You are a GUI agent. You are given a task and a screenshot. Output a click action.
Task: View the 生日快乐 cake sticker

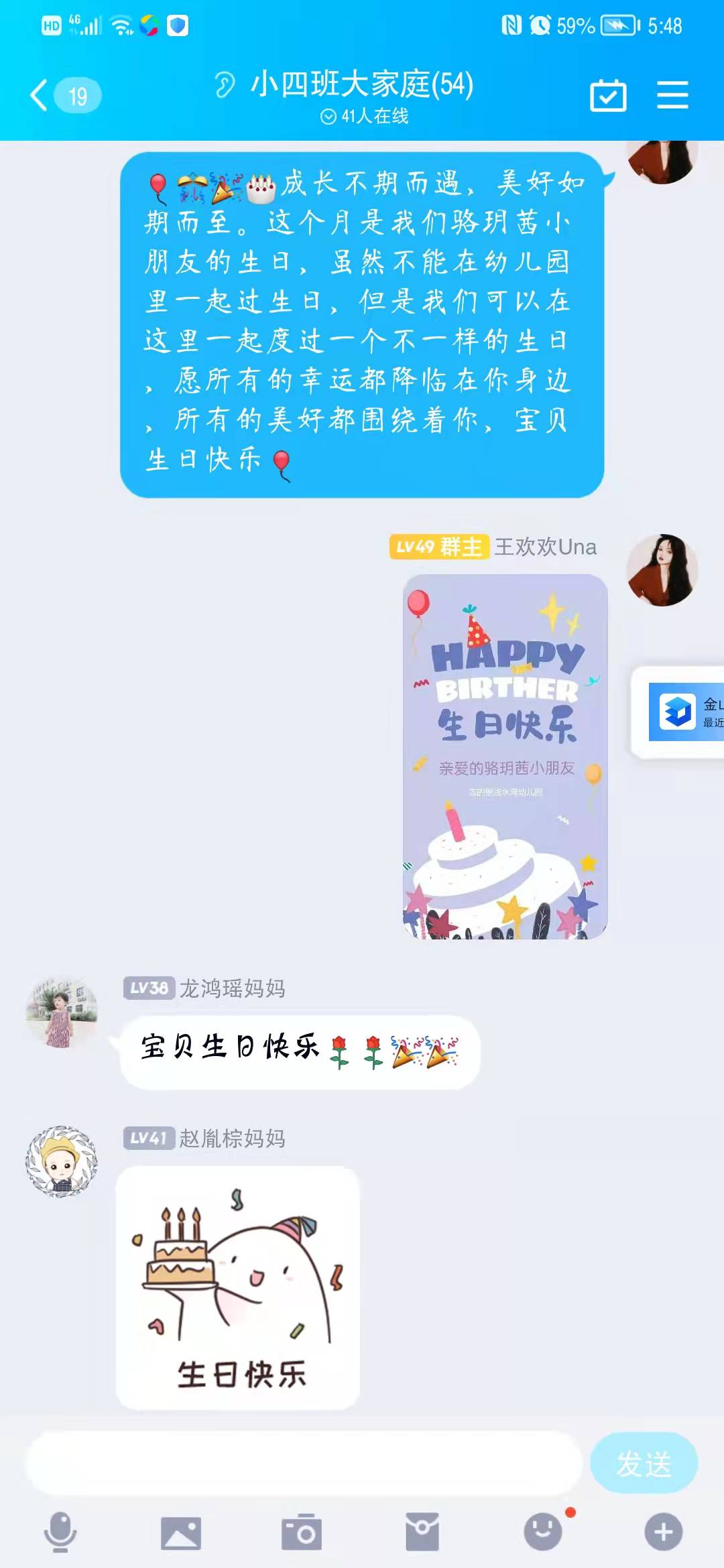click(x=238, y=1287)
